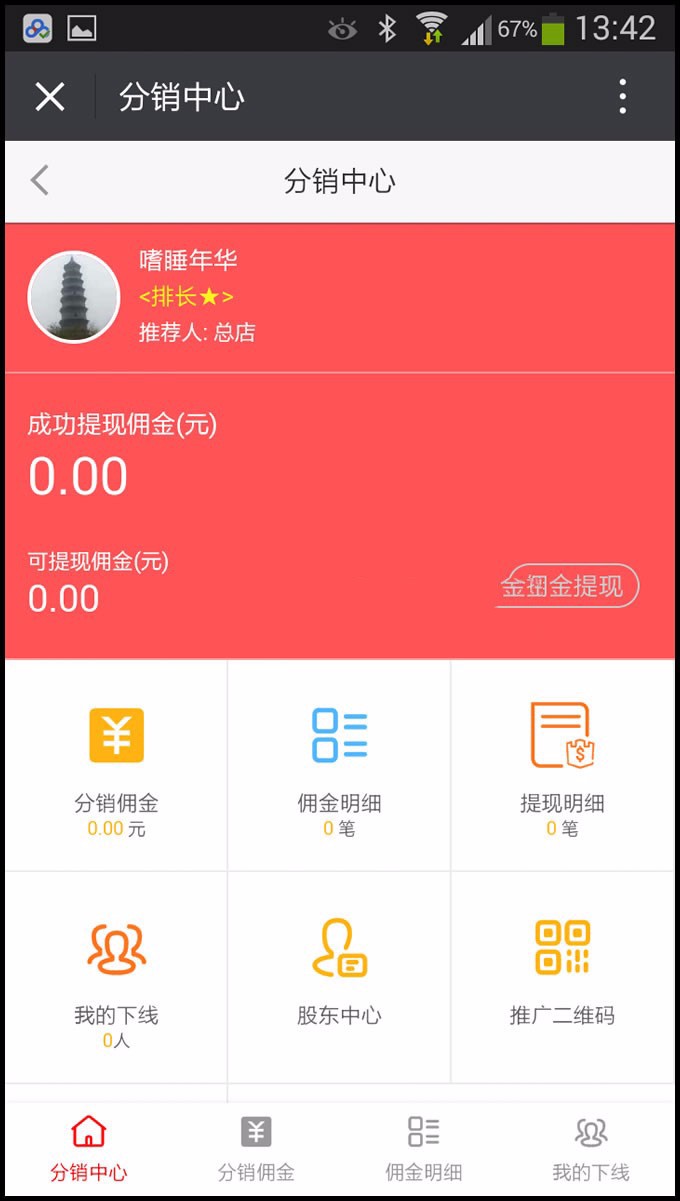Go to the 我的下线 bottom tab
680x1201 pixels.
pos(591,1150)
